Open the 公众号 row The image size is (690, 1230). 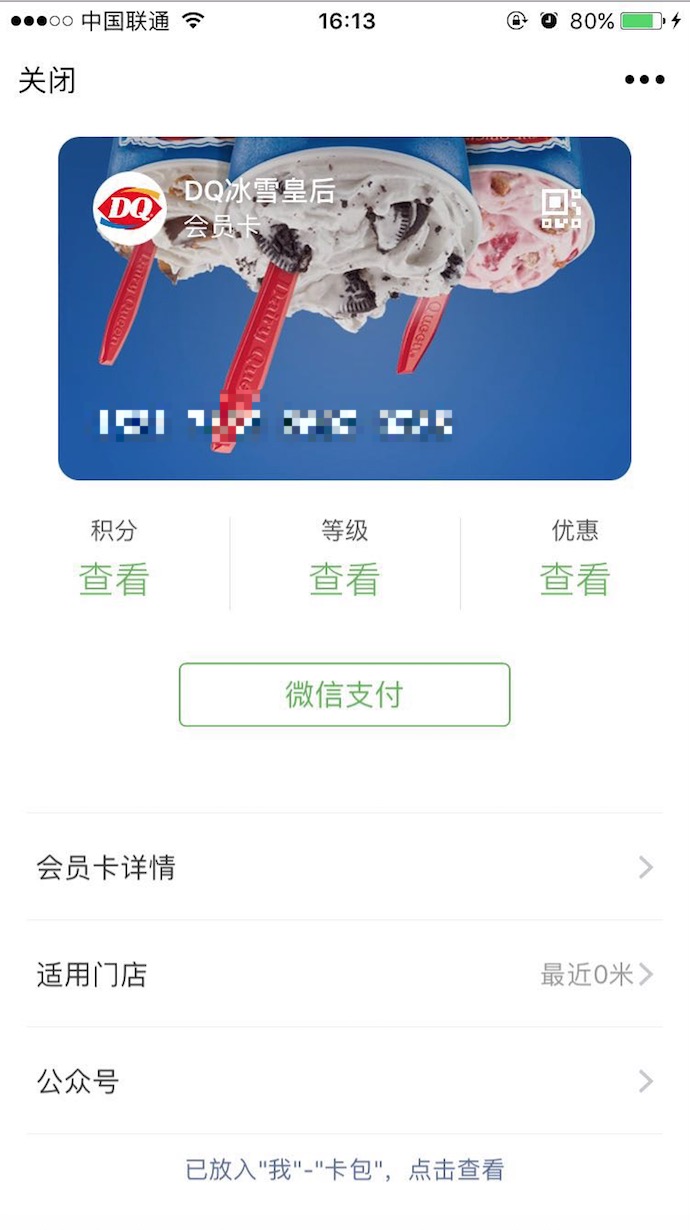344,1081
